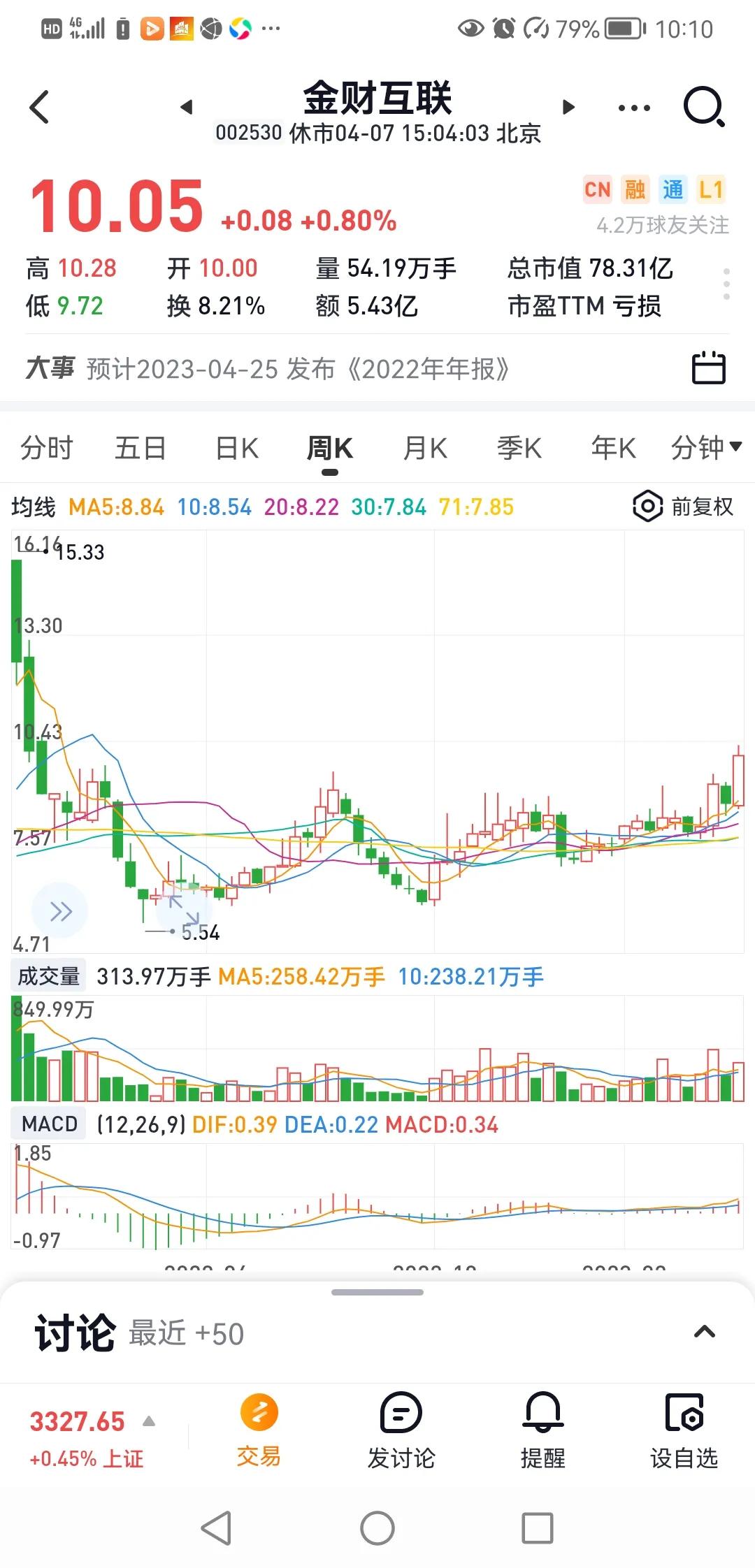
Task: Go back using the top-left arrow
Action: [40, 107]
